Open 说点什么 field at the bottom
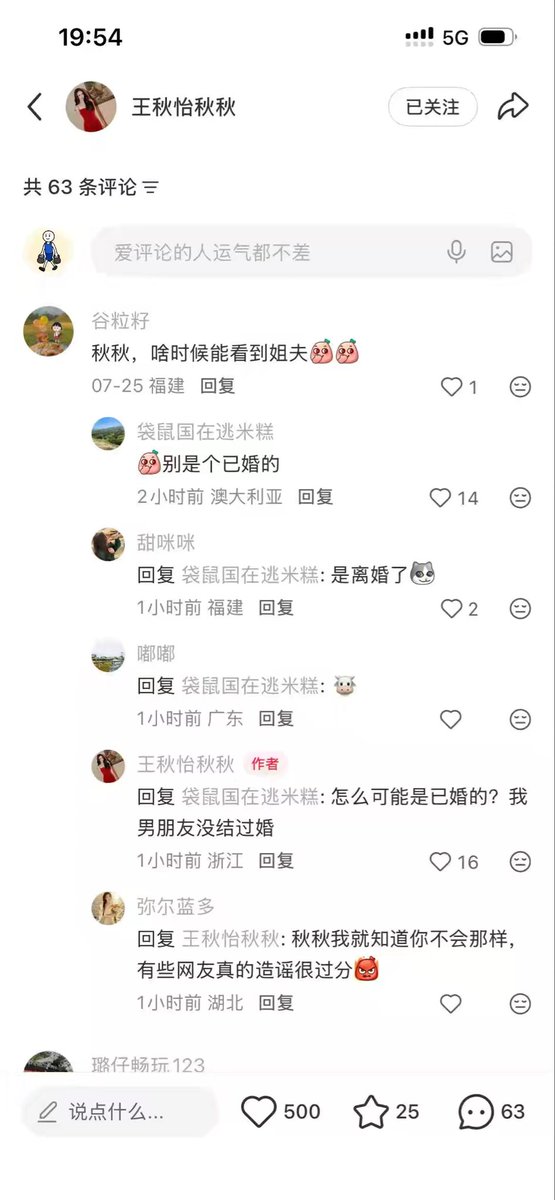 coord(119,1112)
